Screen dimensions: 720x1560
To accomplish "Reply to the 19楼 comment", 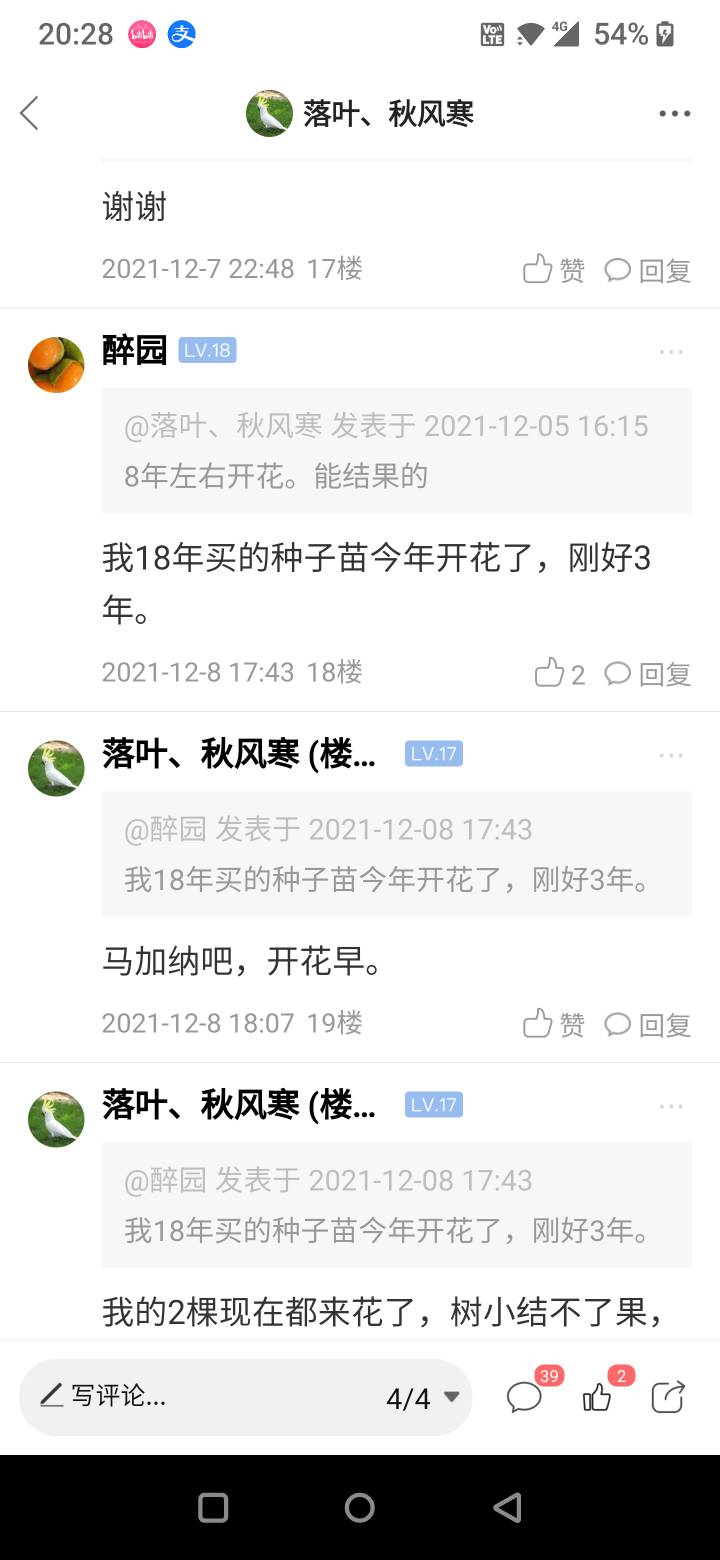I will point(648,1024).
